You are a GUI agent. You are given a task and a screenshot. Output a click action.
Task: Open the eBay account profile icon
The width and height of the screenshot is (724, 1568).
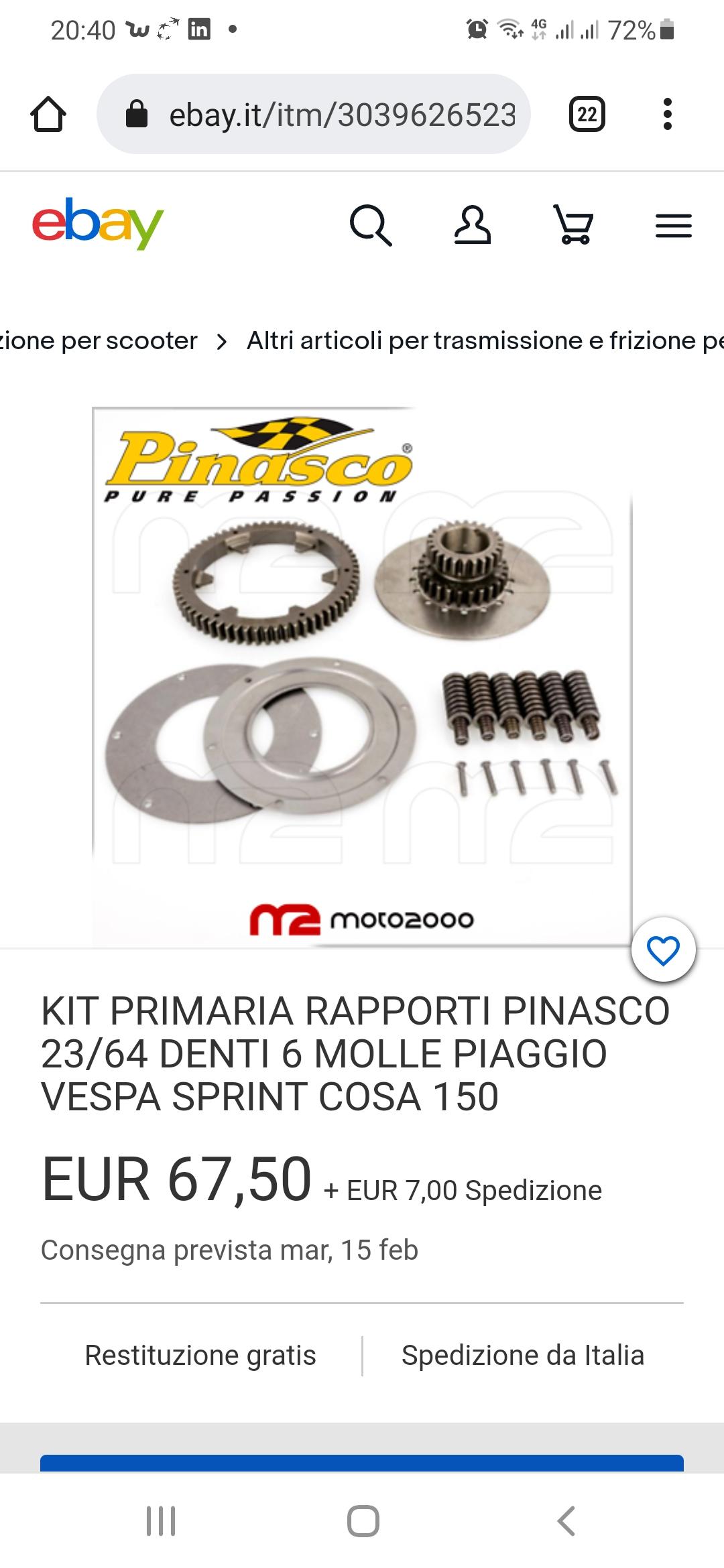point(473,225)
